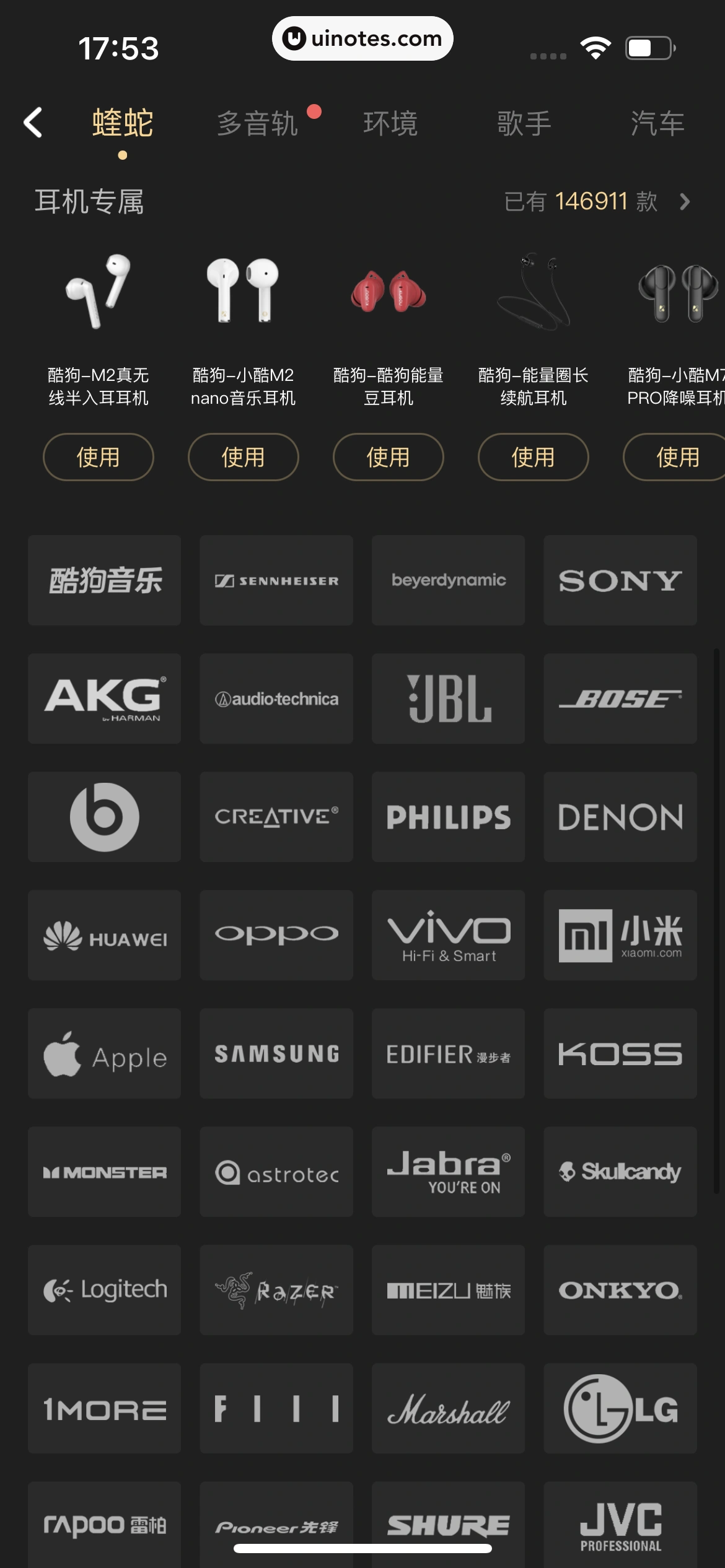Switch to the 汽车 tab
This screenshot has width=725, height=1568.
point(657,123)
